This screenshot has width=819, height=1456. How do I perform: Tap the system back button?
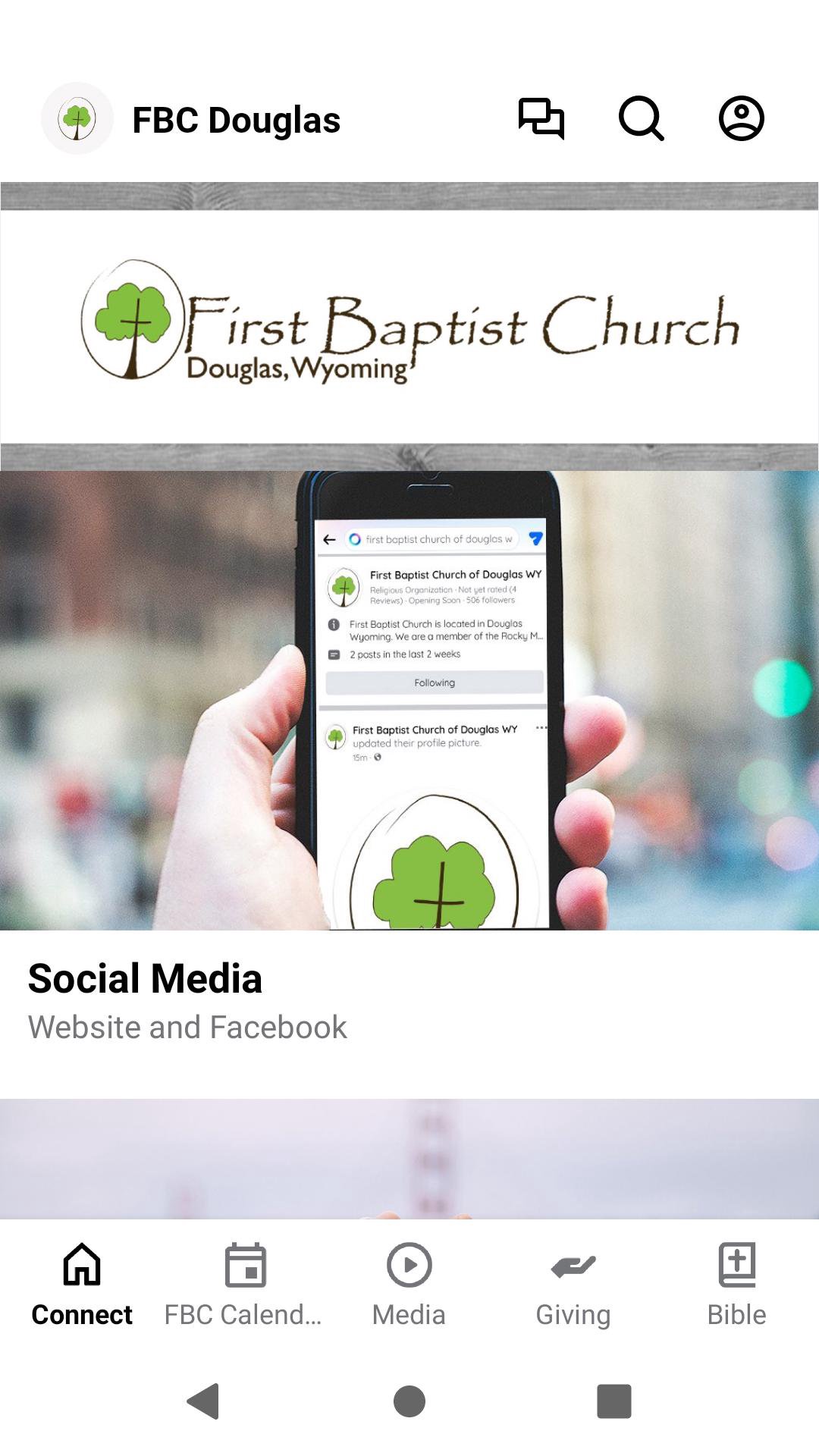point(203,1401)
